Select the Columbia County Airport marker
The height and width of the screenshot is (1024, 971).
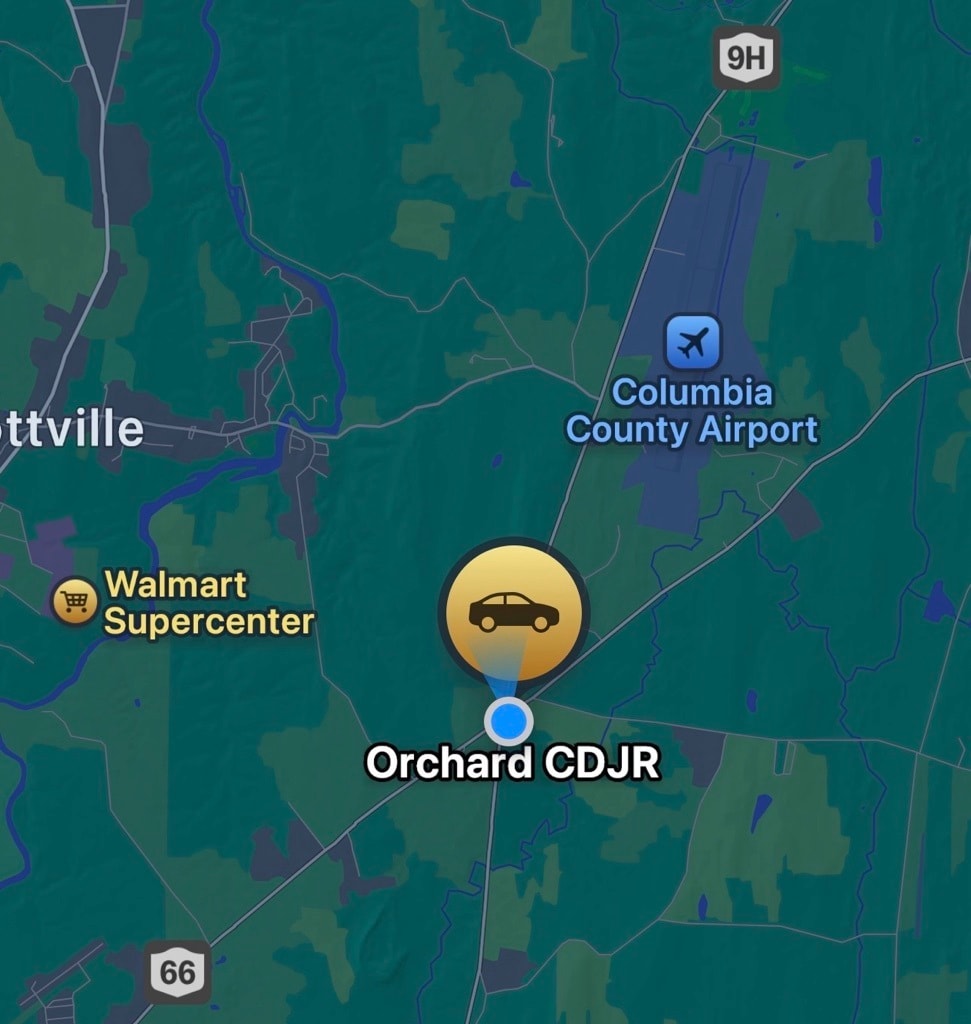tap(692, 343)
